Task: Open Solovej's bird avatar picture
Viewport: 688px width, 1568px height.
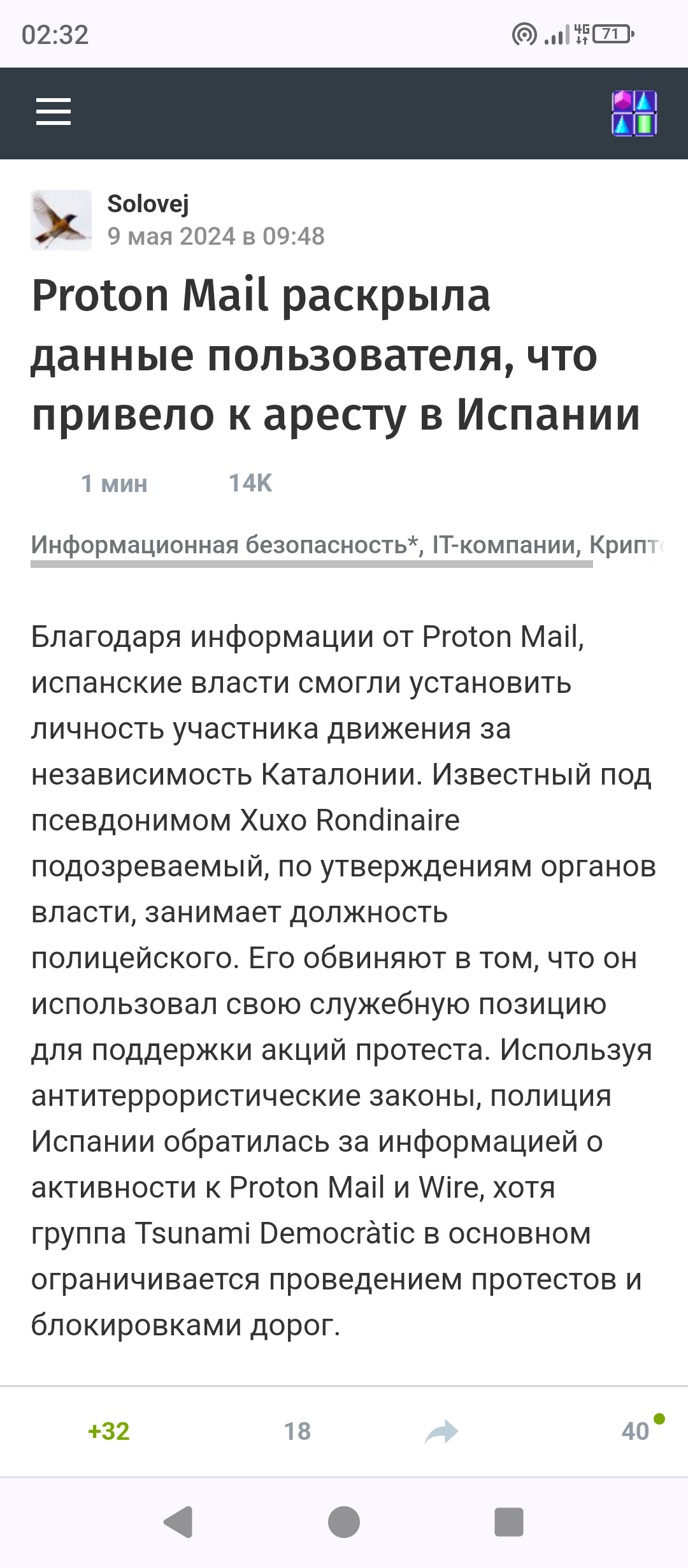Action: 61,220
